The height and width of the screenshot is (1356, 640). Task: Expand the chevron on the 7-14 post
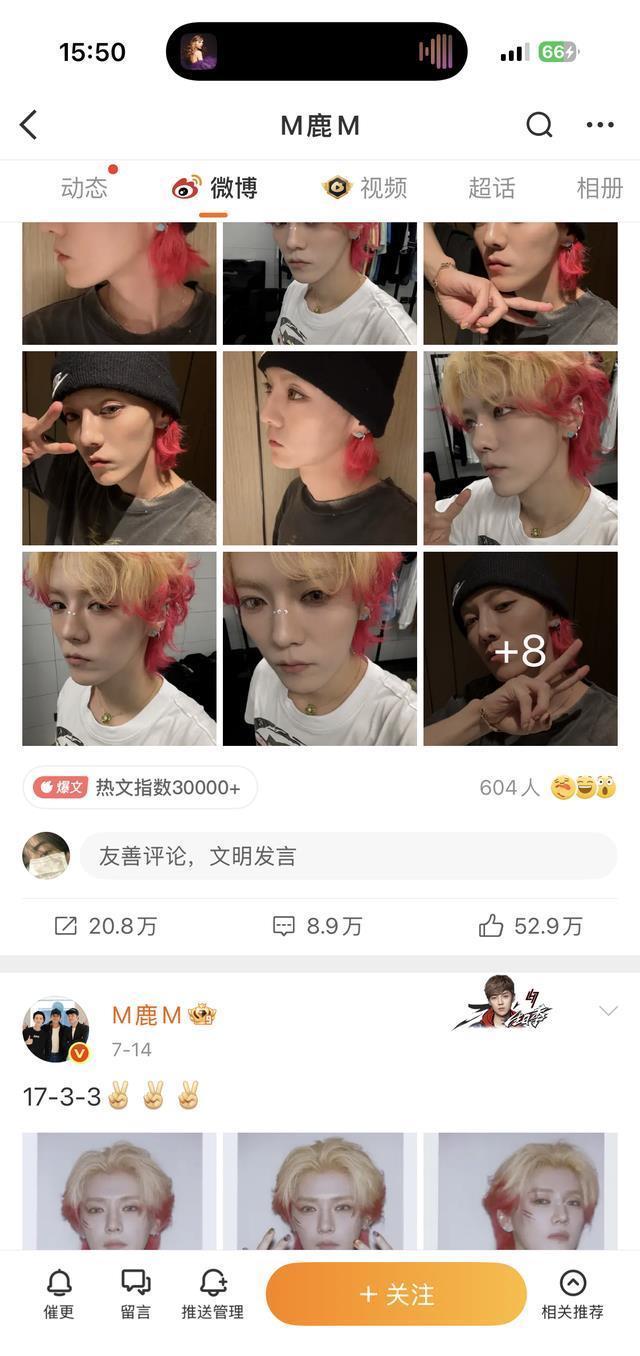click(x=608, y=1011)
